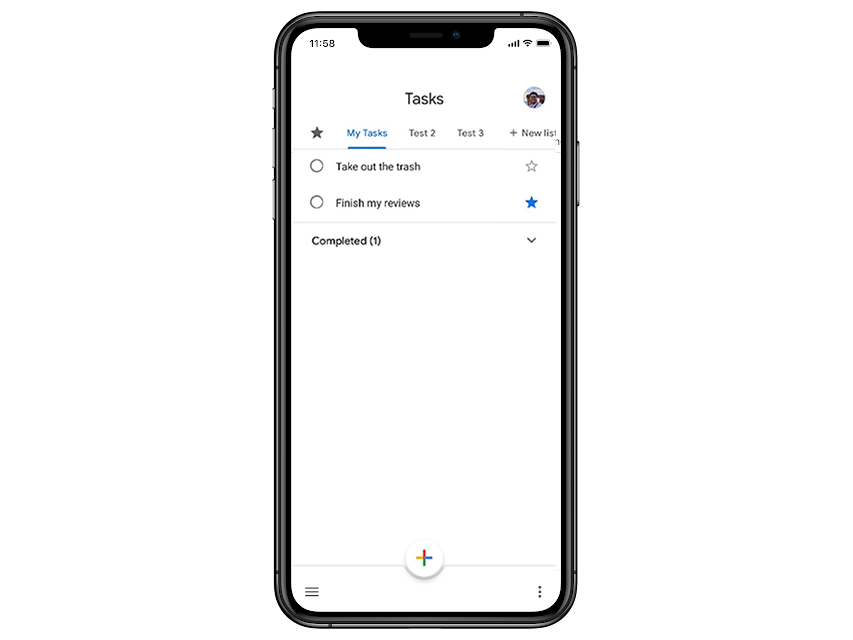Open the Test 3 list tab
Viewport: 853px width, 640px height.
tap(470, 133)
